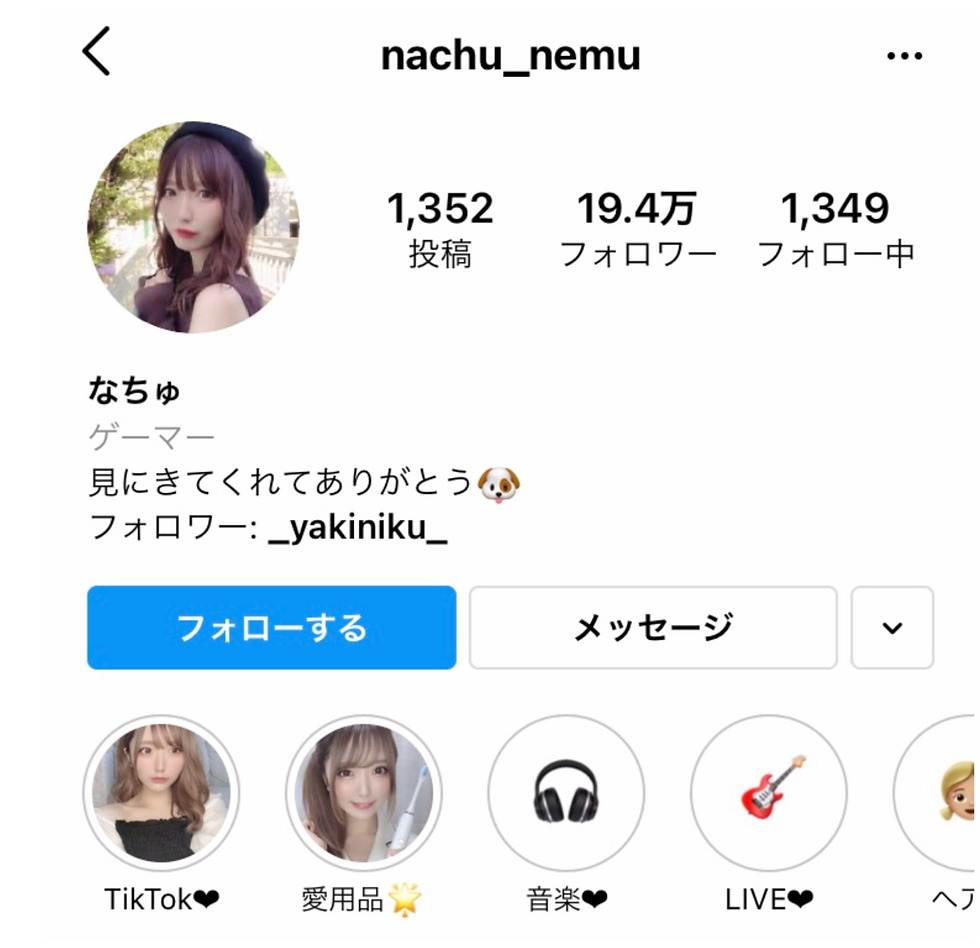View the nachu_nemu profile picture
Screen dimensions: 980x948
(x=194, y=226)
